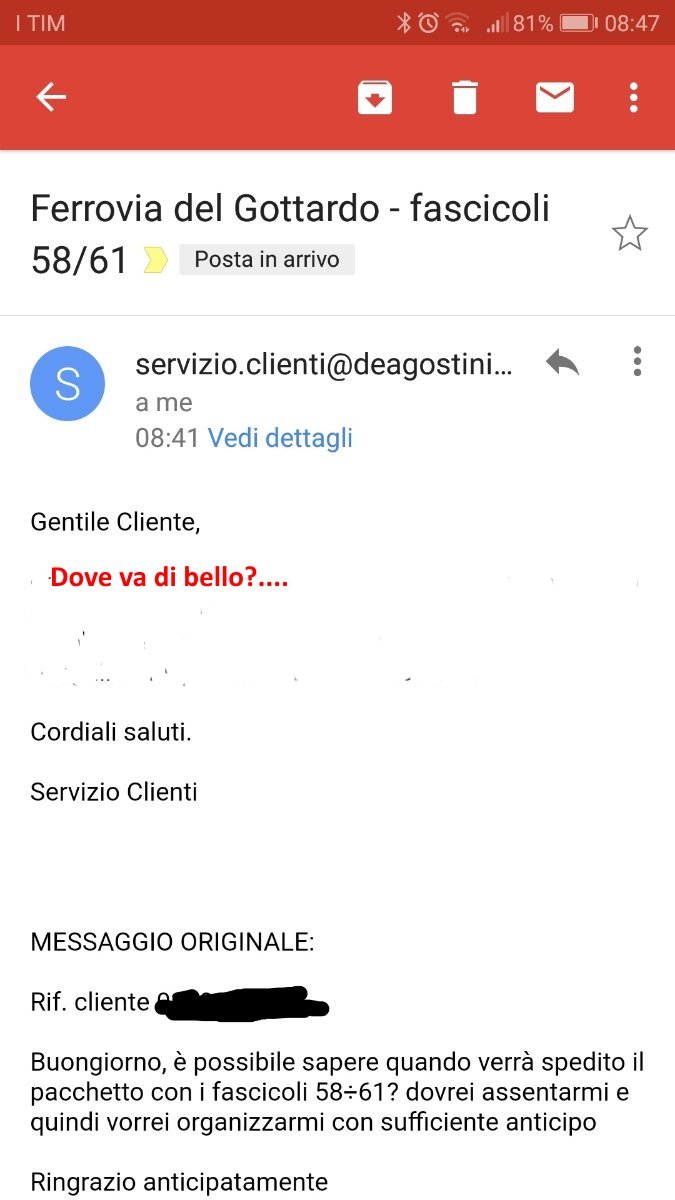Toggle the yellow importance marker
675x1200 pixels.
coord(155,261)
